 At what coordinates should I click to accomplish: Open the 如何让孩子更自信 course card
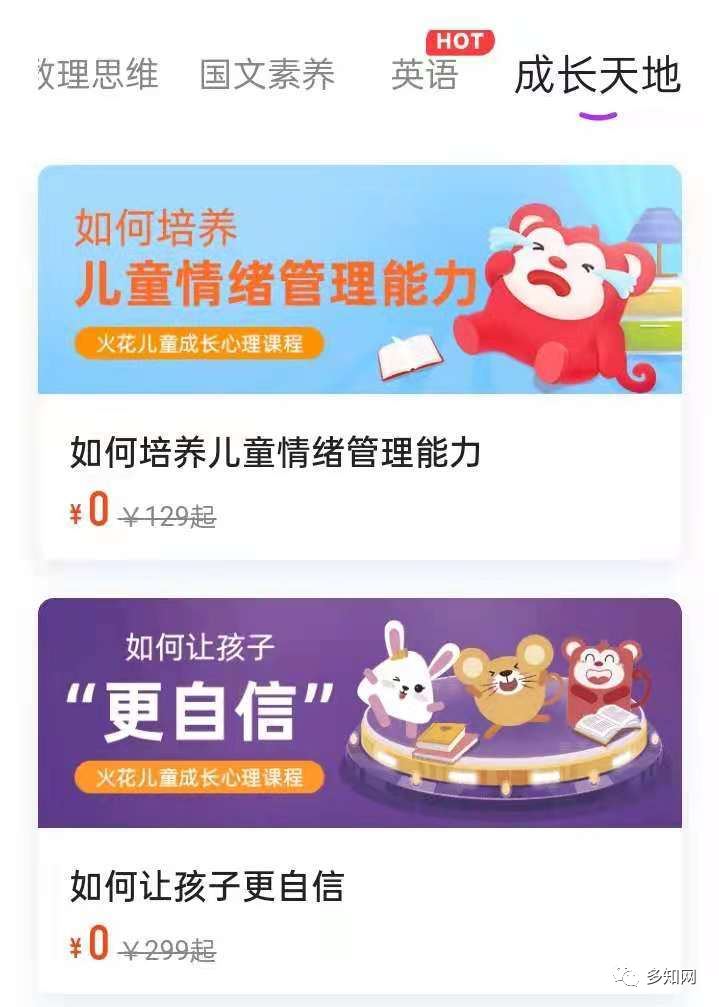click(x=359, y=790)
